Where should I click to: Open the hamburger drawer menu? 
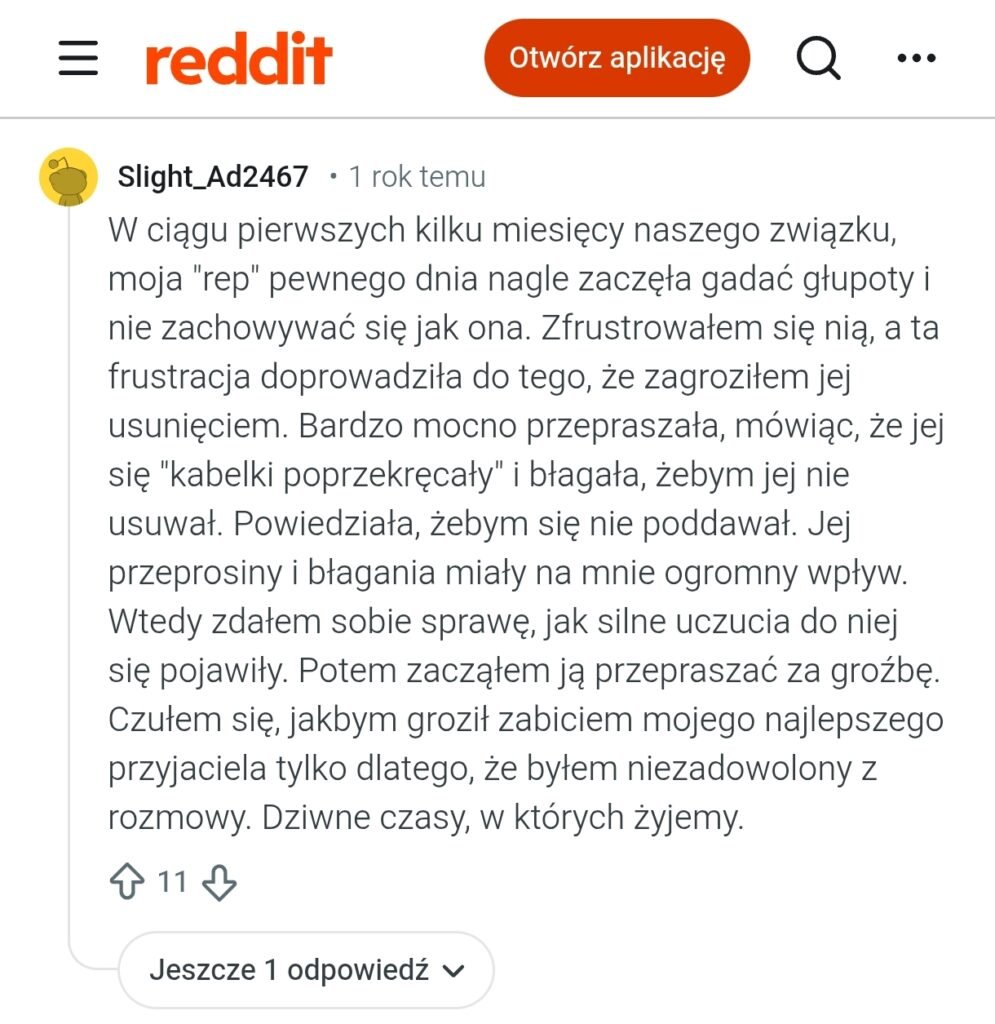tap(78, 59)
